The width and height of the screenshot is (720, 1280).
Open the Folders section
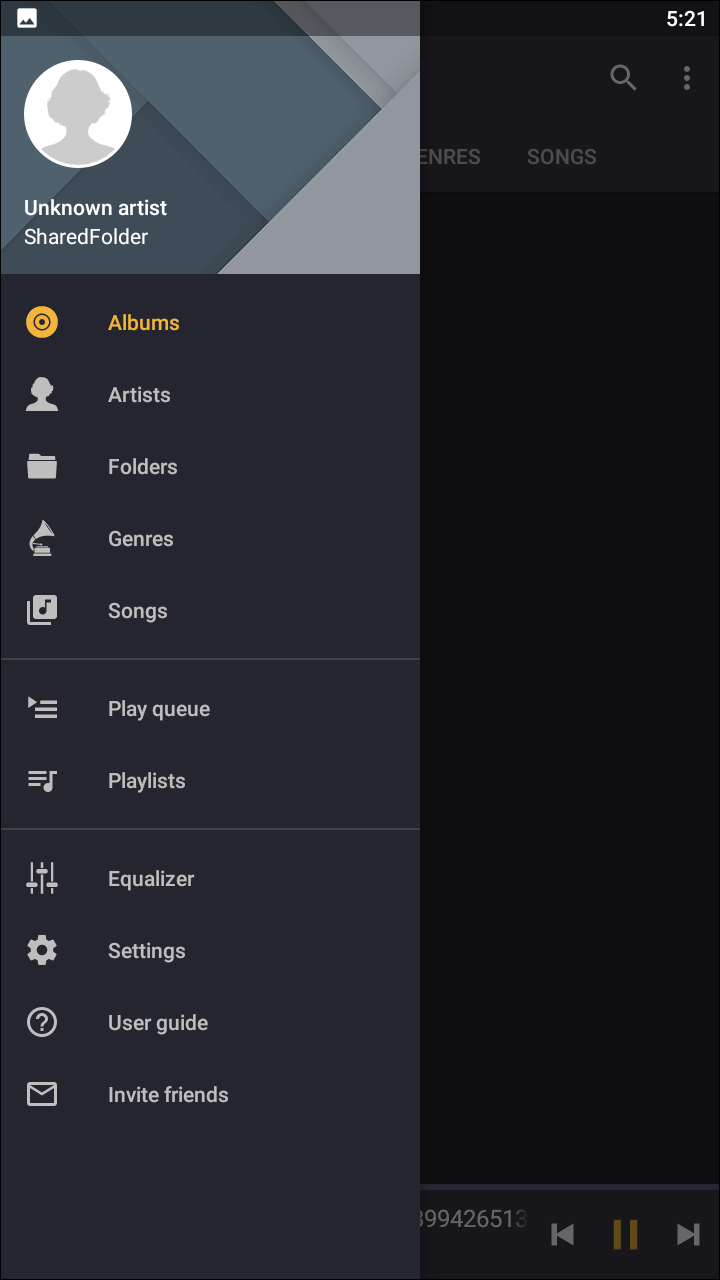tap(210, 467)
